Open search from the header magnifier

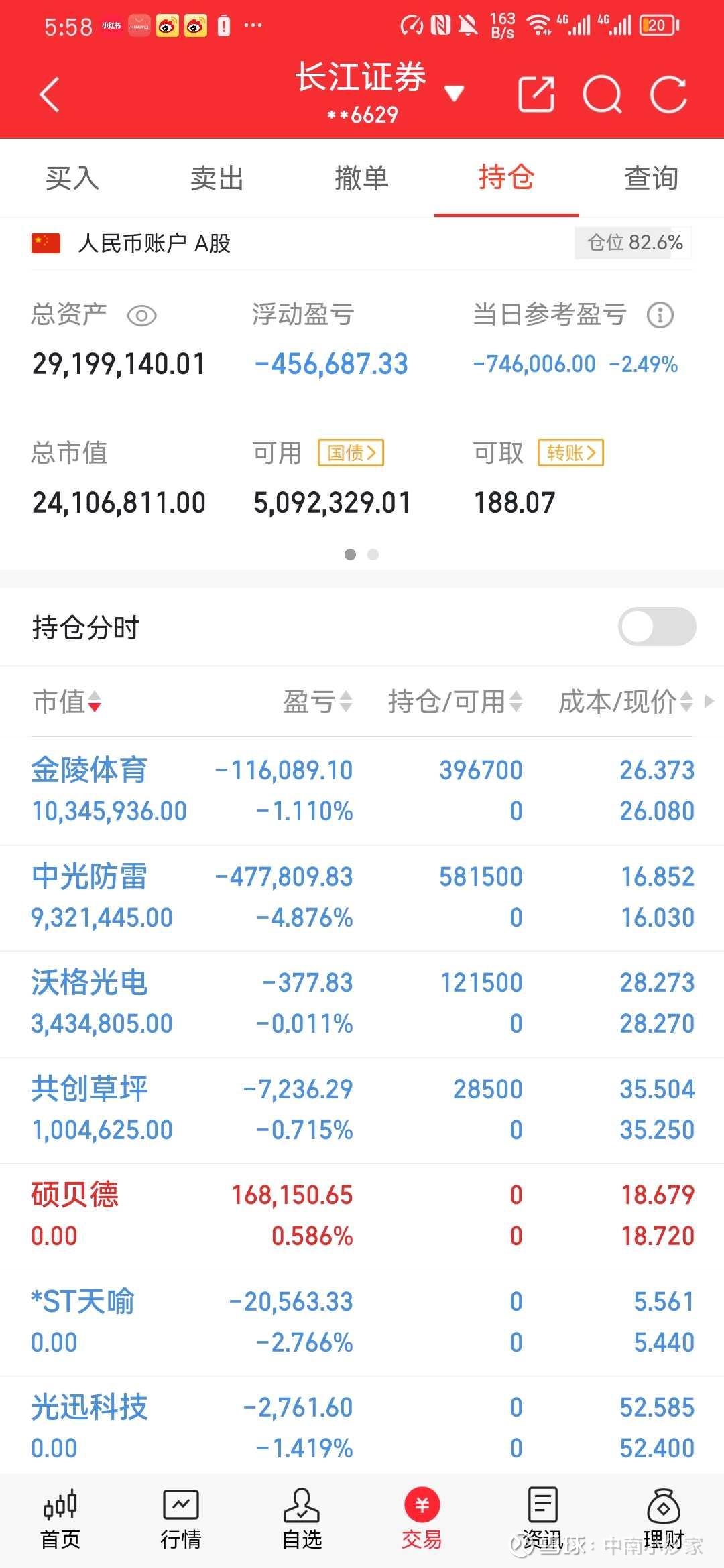click(x=602, y=94)
